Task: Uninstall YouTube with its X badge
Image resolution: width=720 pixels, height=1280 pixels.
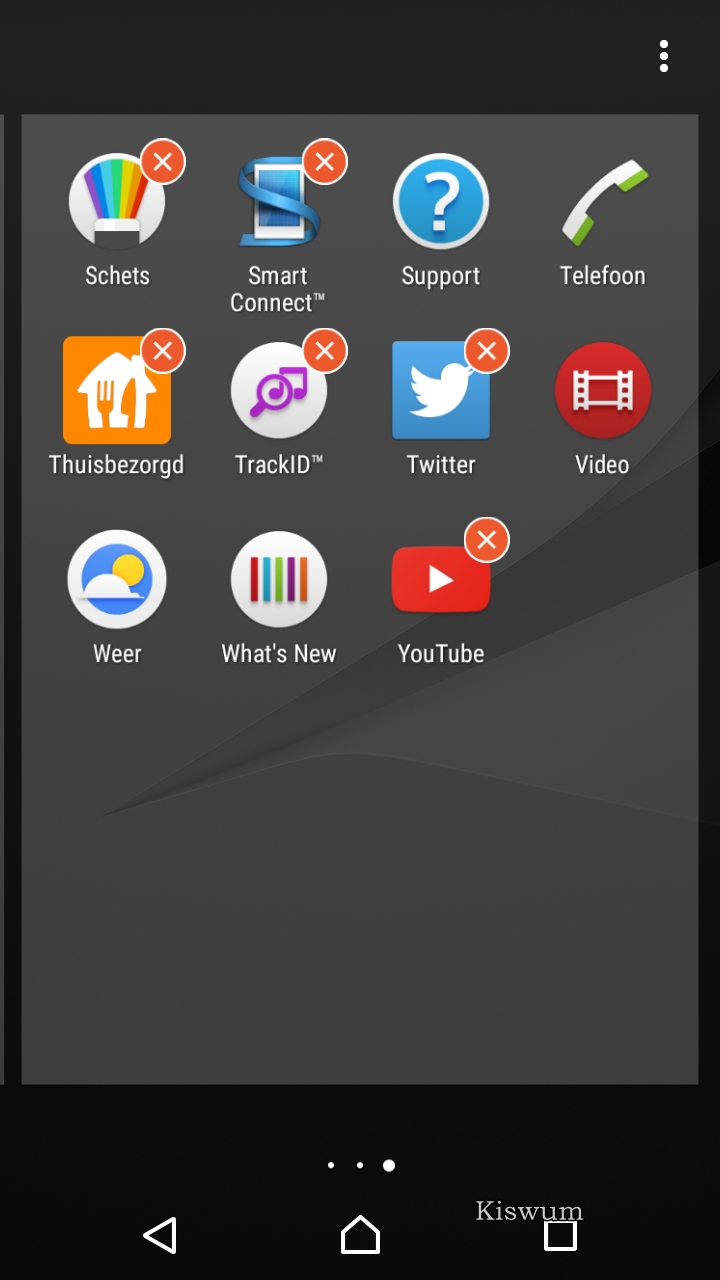Action: click(487, 541)
